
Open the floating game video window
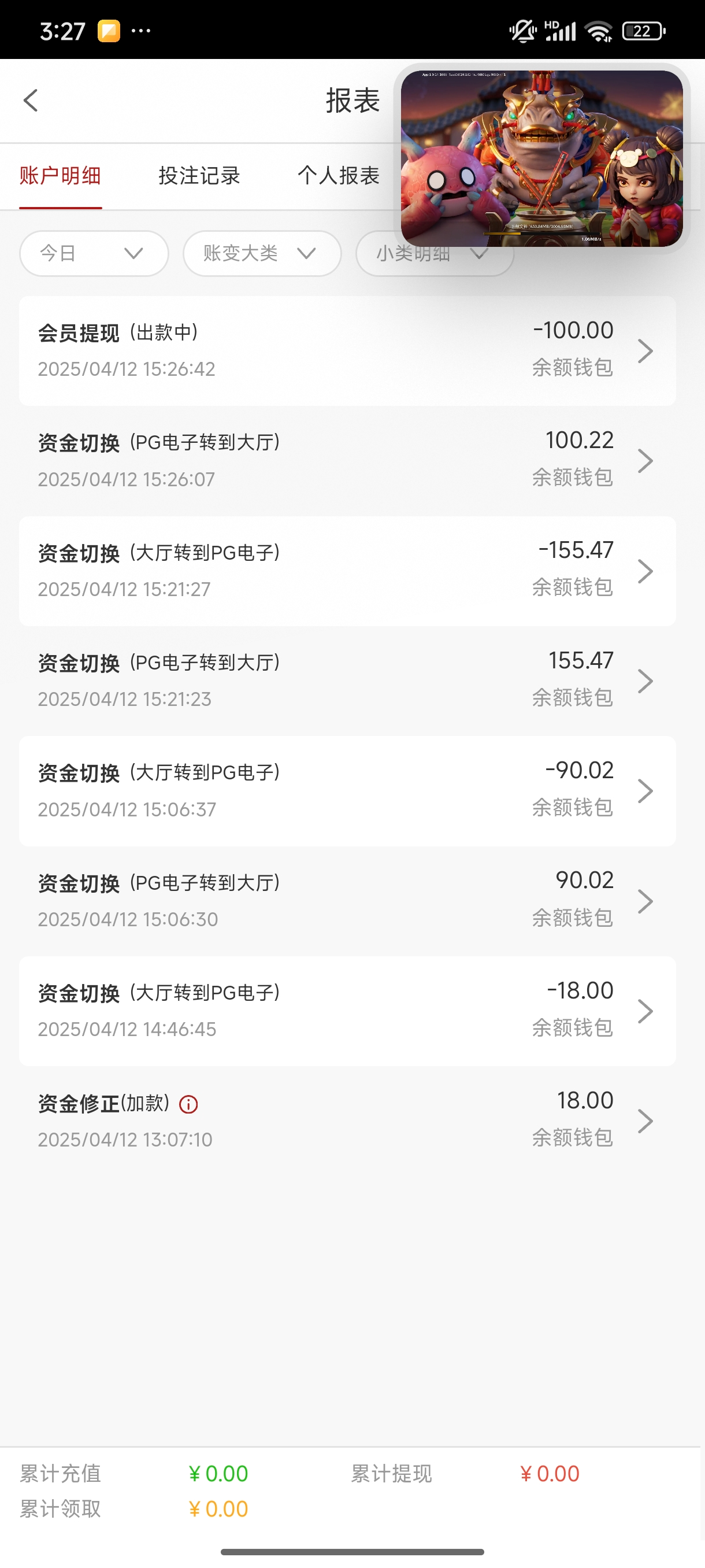click(x=541, y=158)
